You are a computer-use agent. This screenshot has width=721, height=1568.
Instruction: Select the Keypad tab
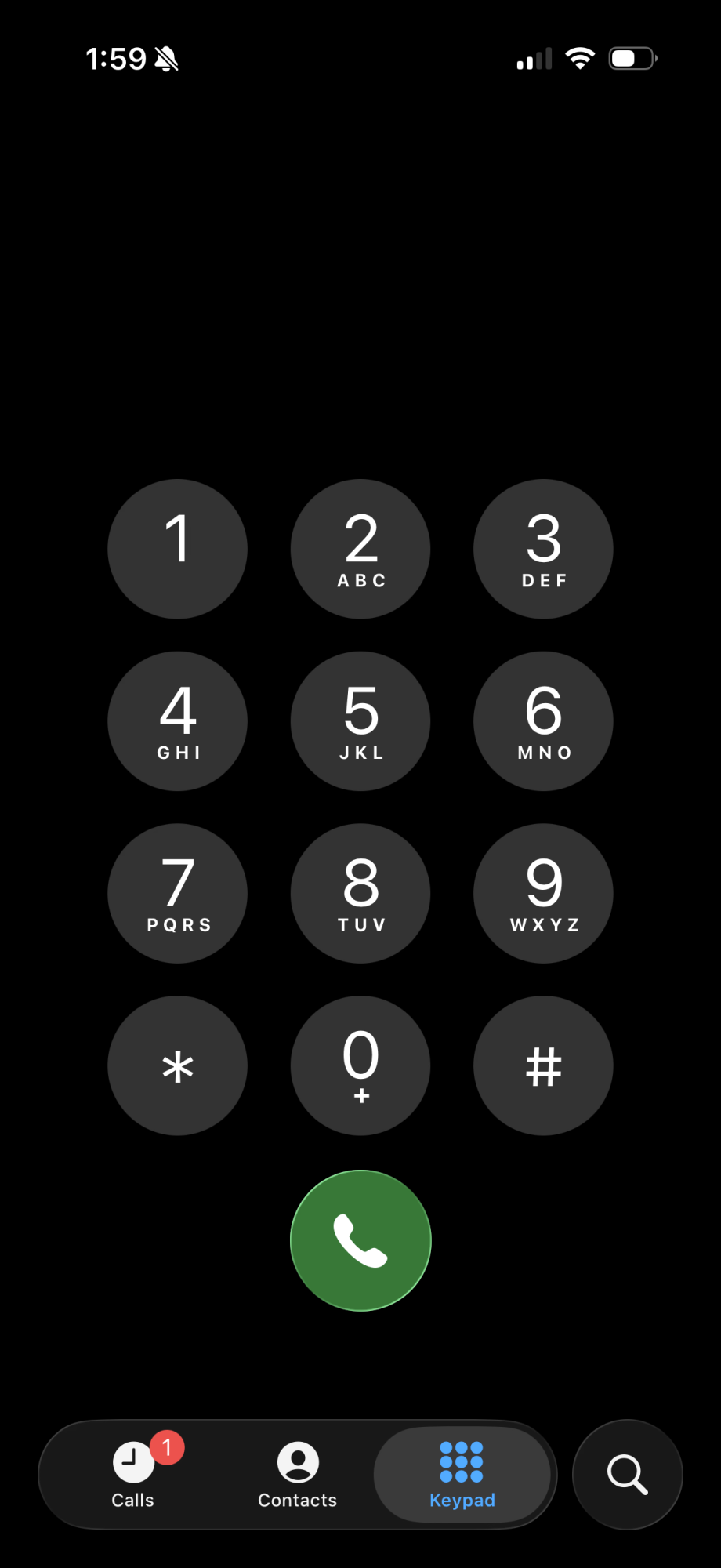(x=462, y=1475)
